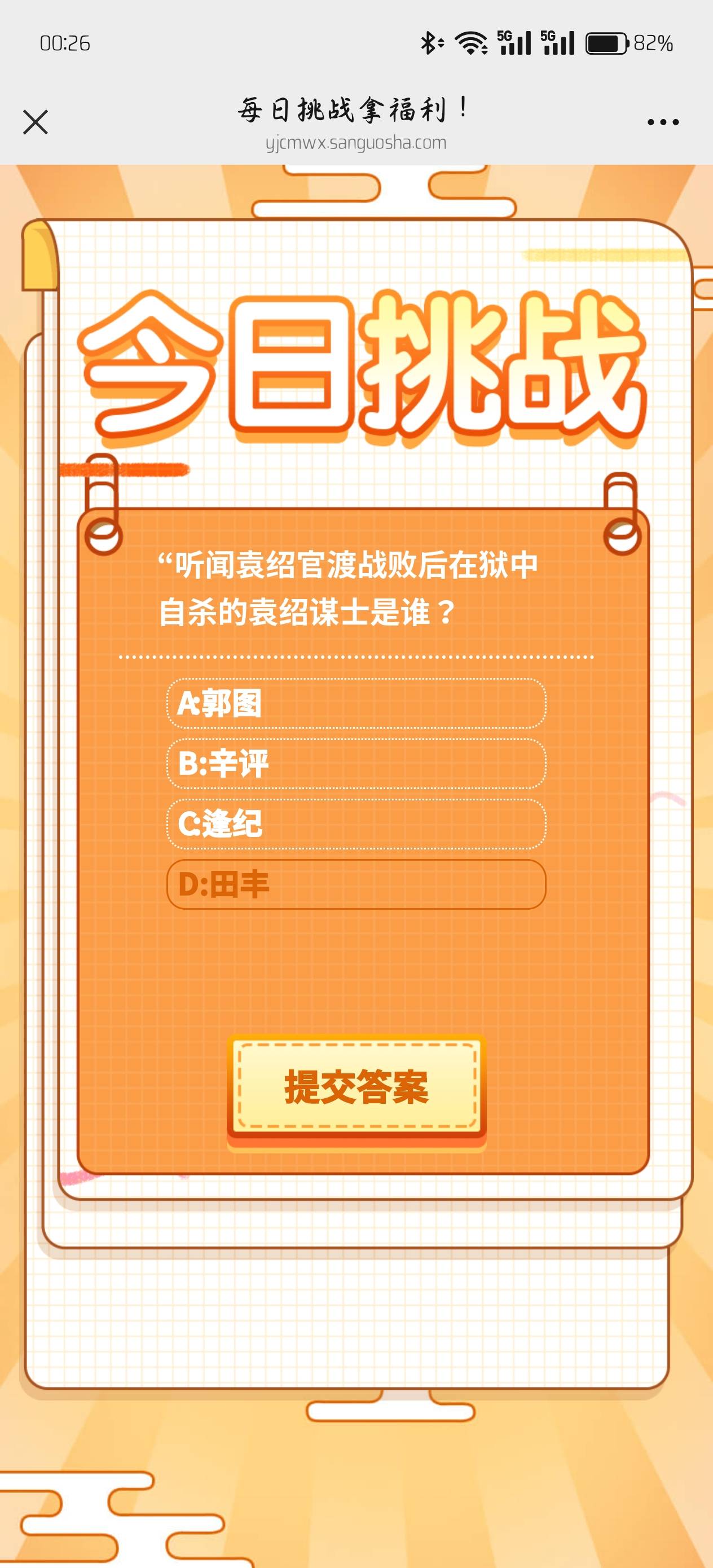Select answer A:郭图

click(356, 703)
